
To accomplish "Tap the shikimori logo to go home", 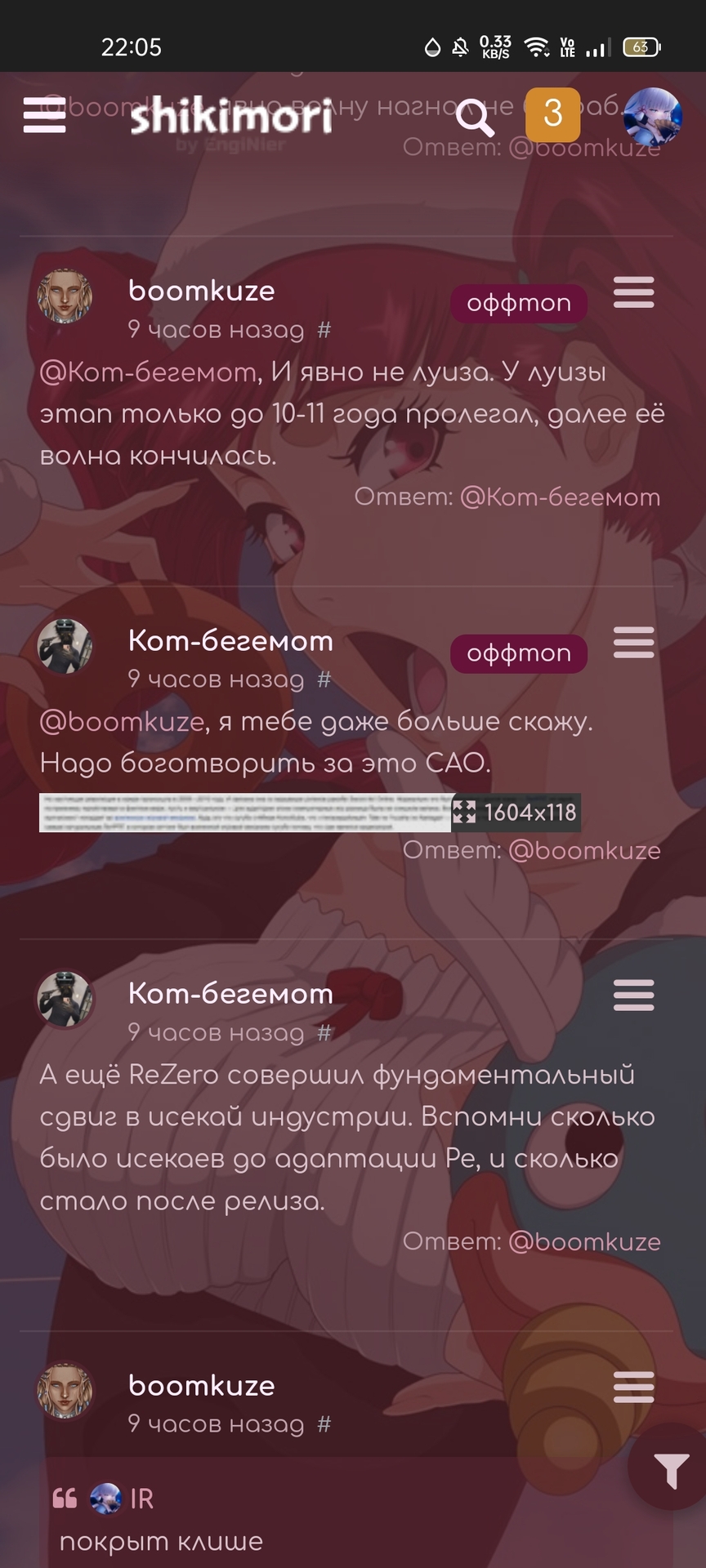I will 230,115.
